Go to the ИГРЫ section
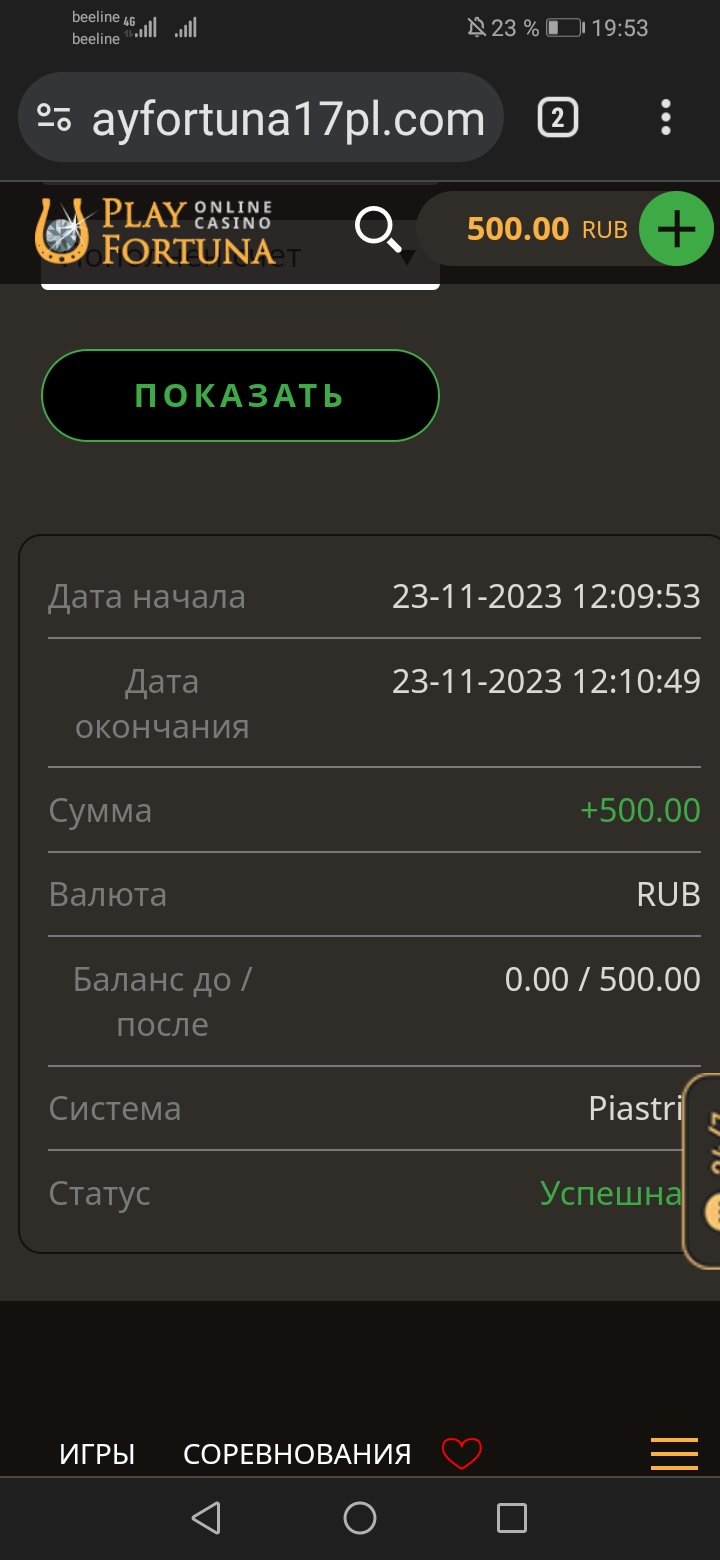This screenshot has height=1560, width=720. coord(97,1452)
